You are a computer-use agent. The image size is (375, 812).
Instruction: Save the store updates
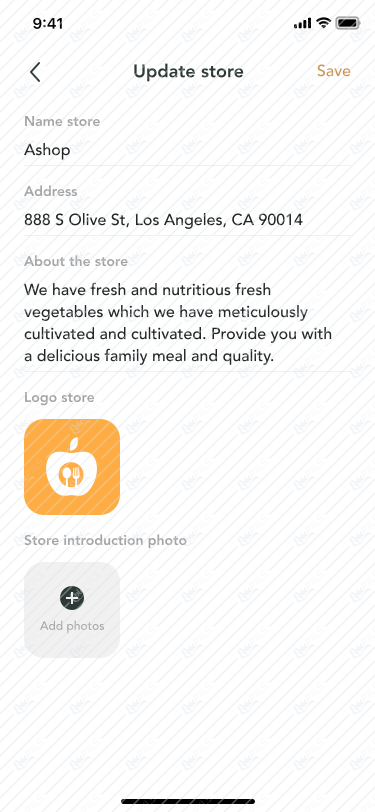coord(334,71)
